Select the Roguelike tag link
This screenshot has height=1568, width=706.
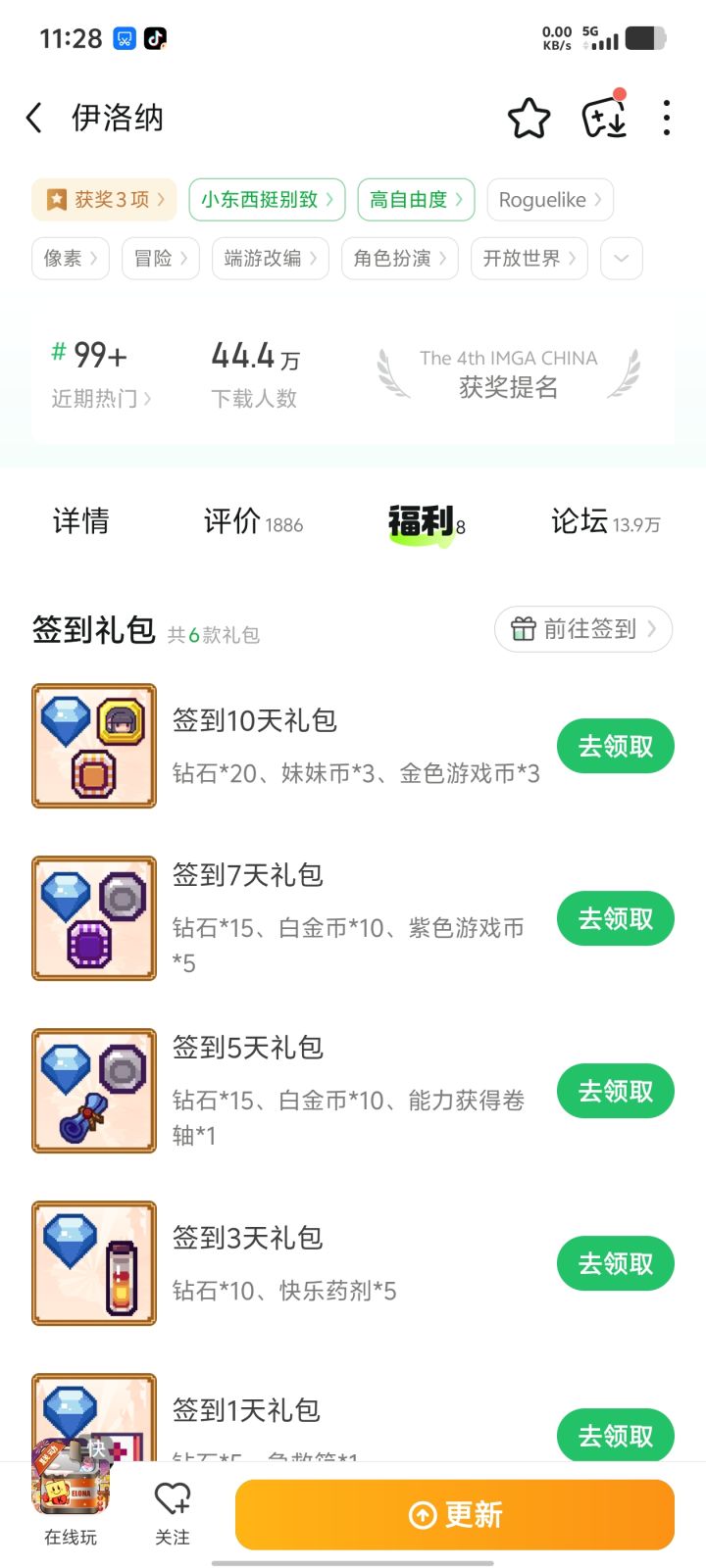pos(549,199)
